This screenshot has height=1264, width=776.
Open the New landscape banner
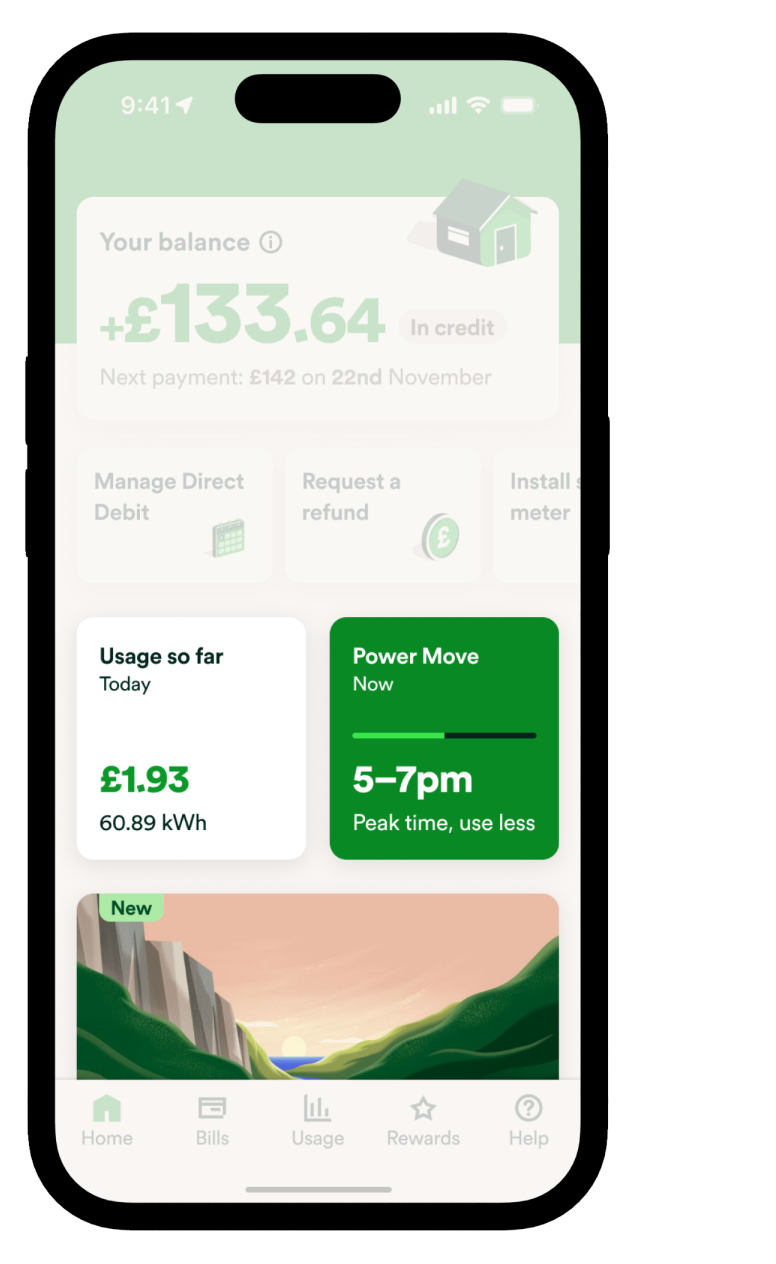(x=318, y=985)
